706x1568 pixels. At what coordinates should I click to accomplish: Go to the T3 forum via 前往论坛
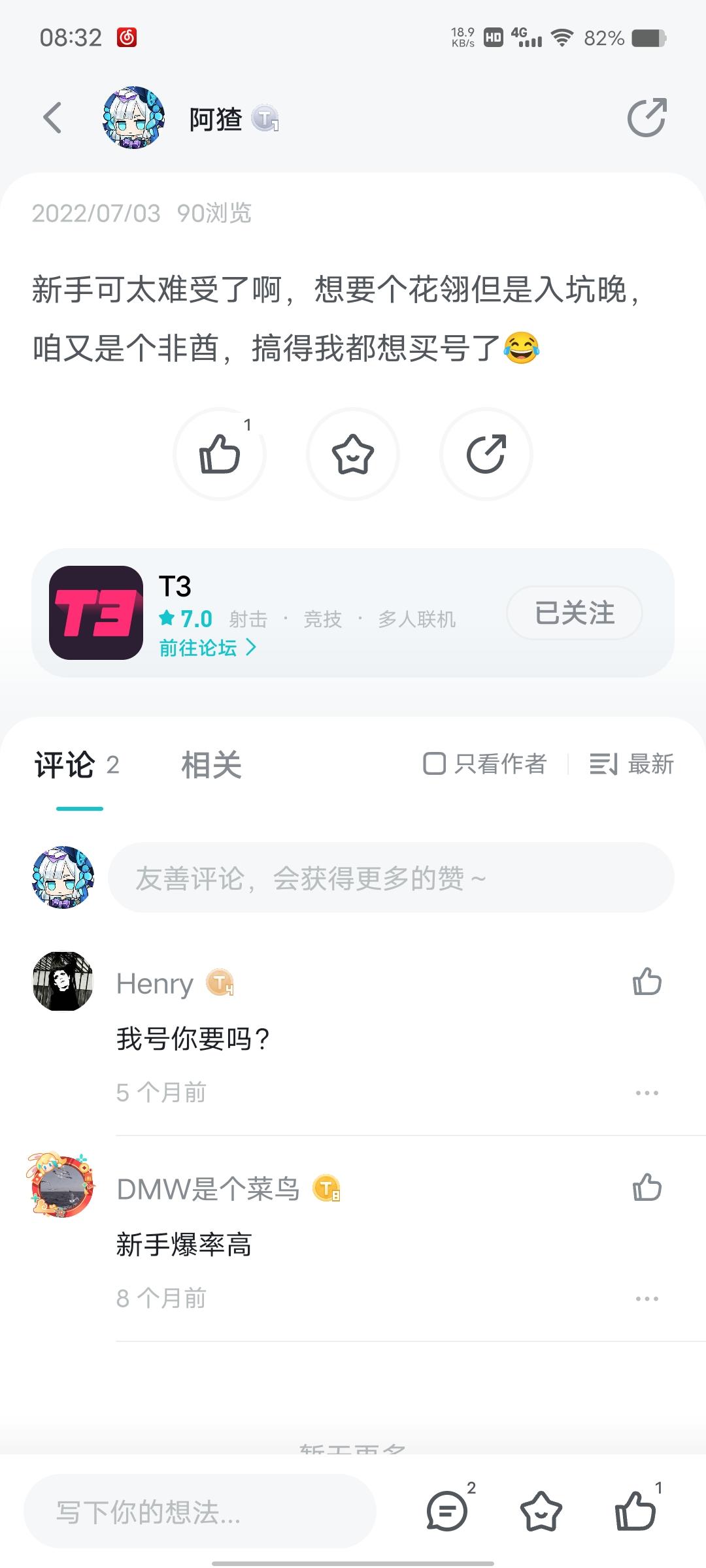pyautogui.click(x=207, y=648)
